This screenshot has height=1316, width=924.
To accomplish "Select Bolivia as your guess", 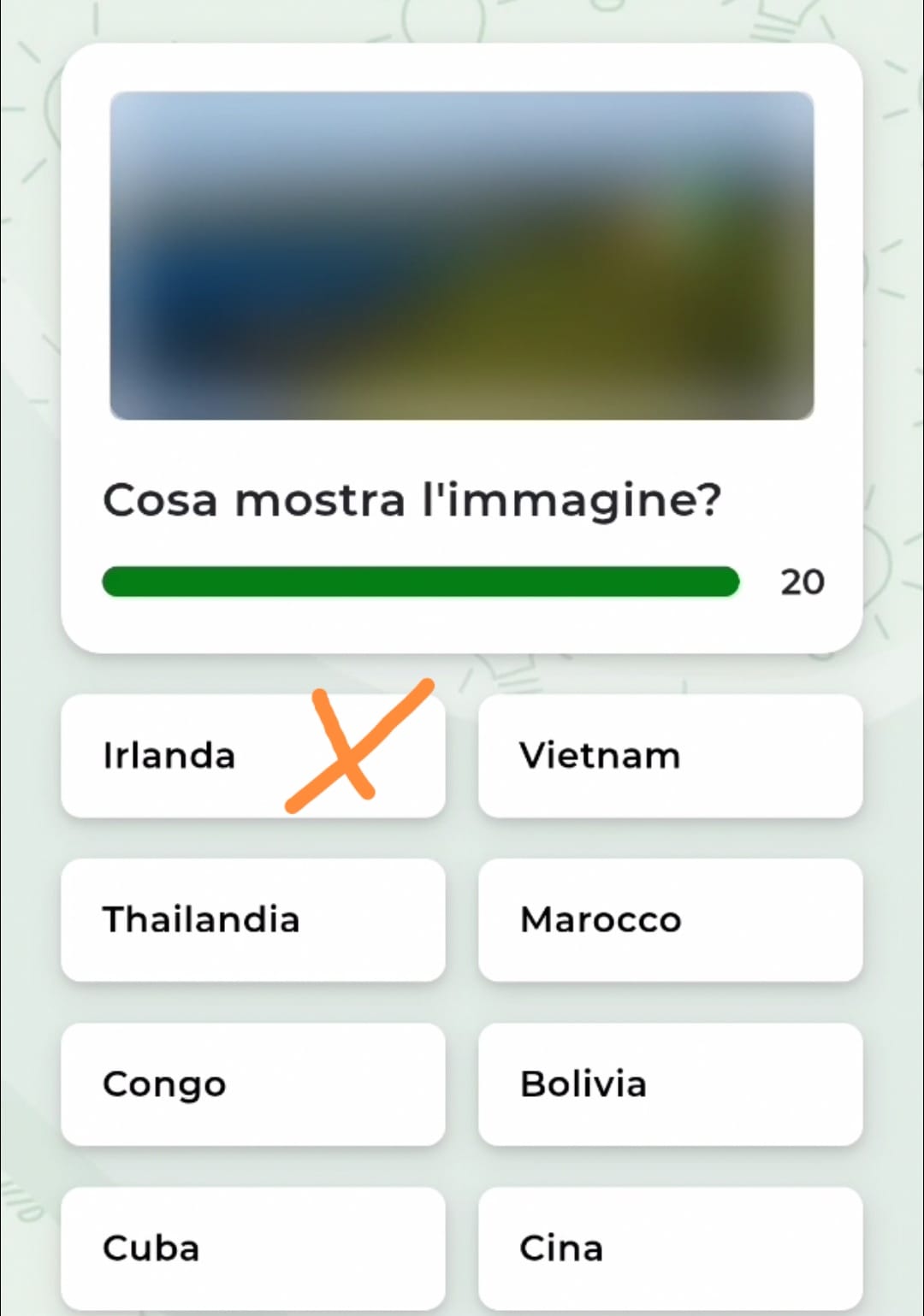I will [670, 1084].
